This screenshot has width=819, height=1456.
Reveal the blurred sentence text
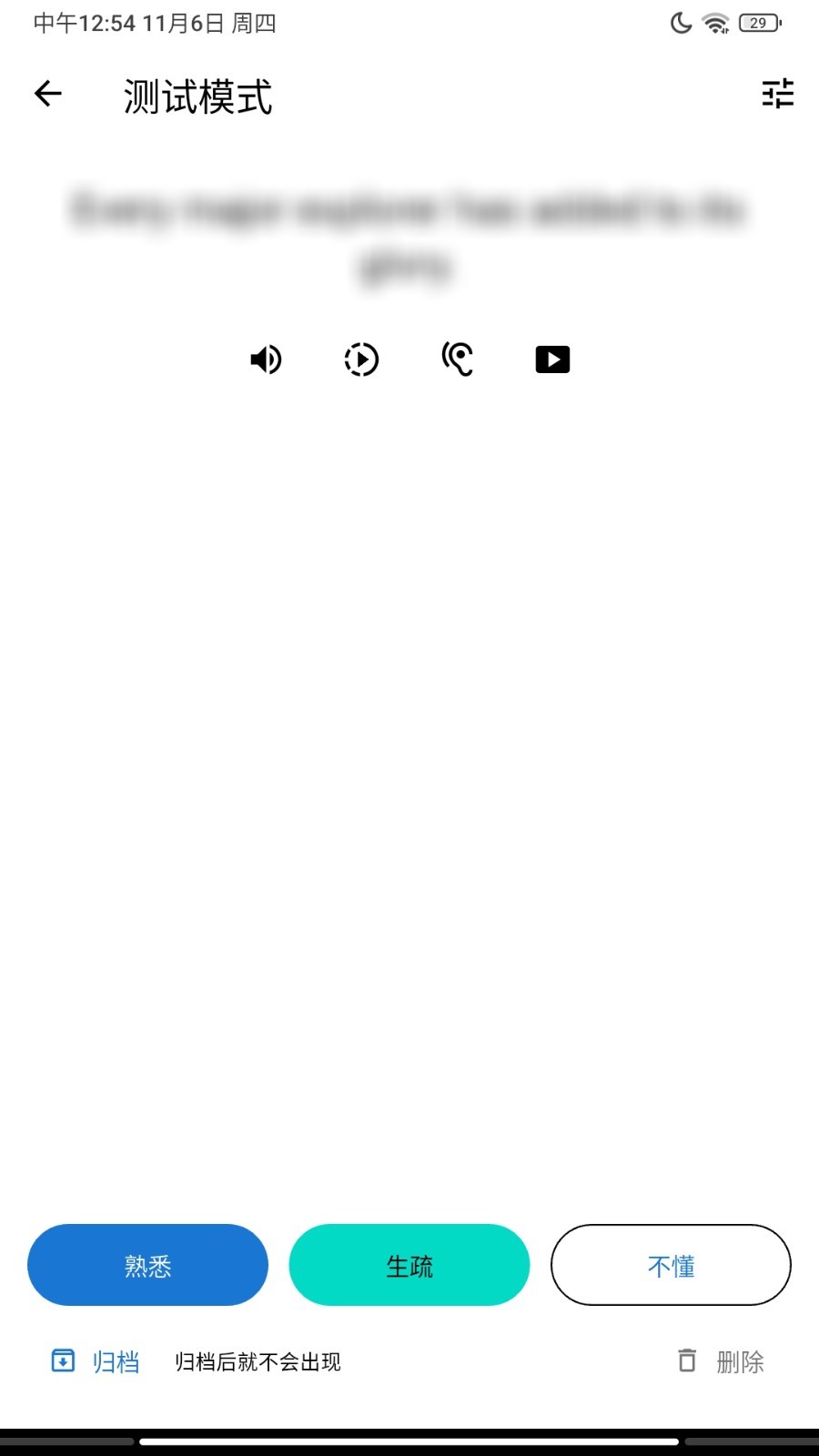click(x=409, y=237)
